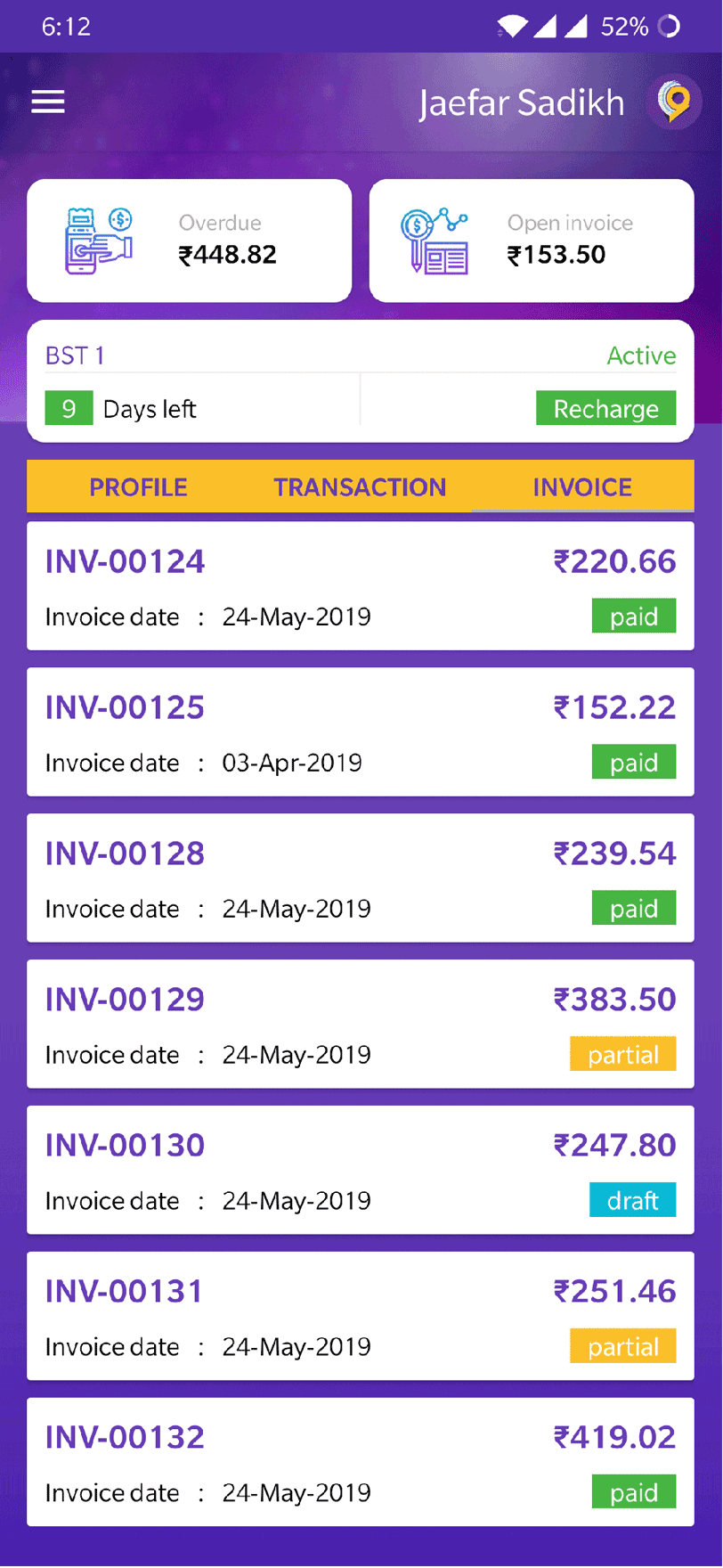
Task: Switch to the TRANSACTION tab
Action: pyautogui.click(x=360, y=486)
